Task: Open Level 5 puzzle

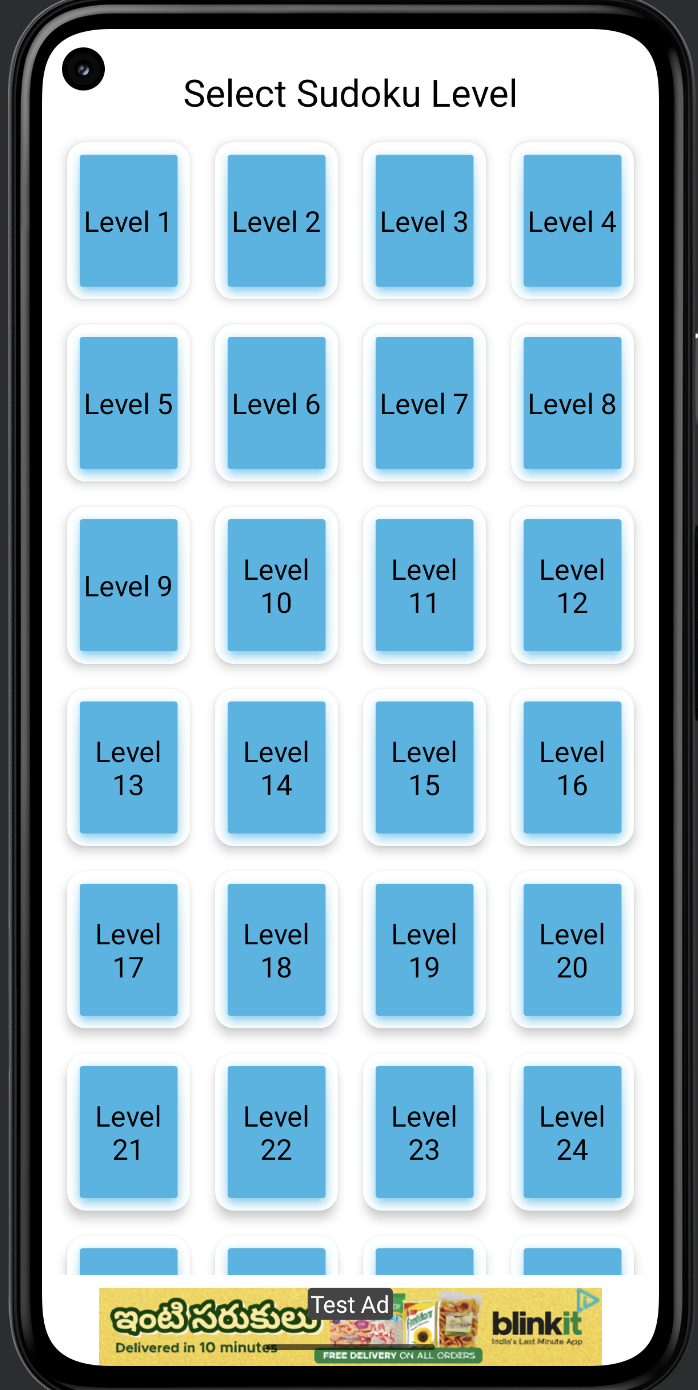Action: click(x=128, y=403)
